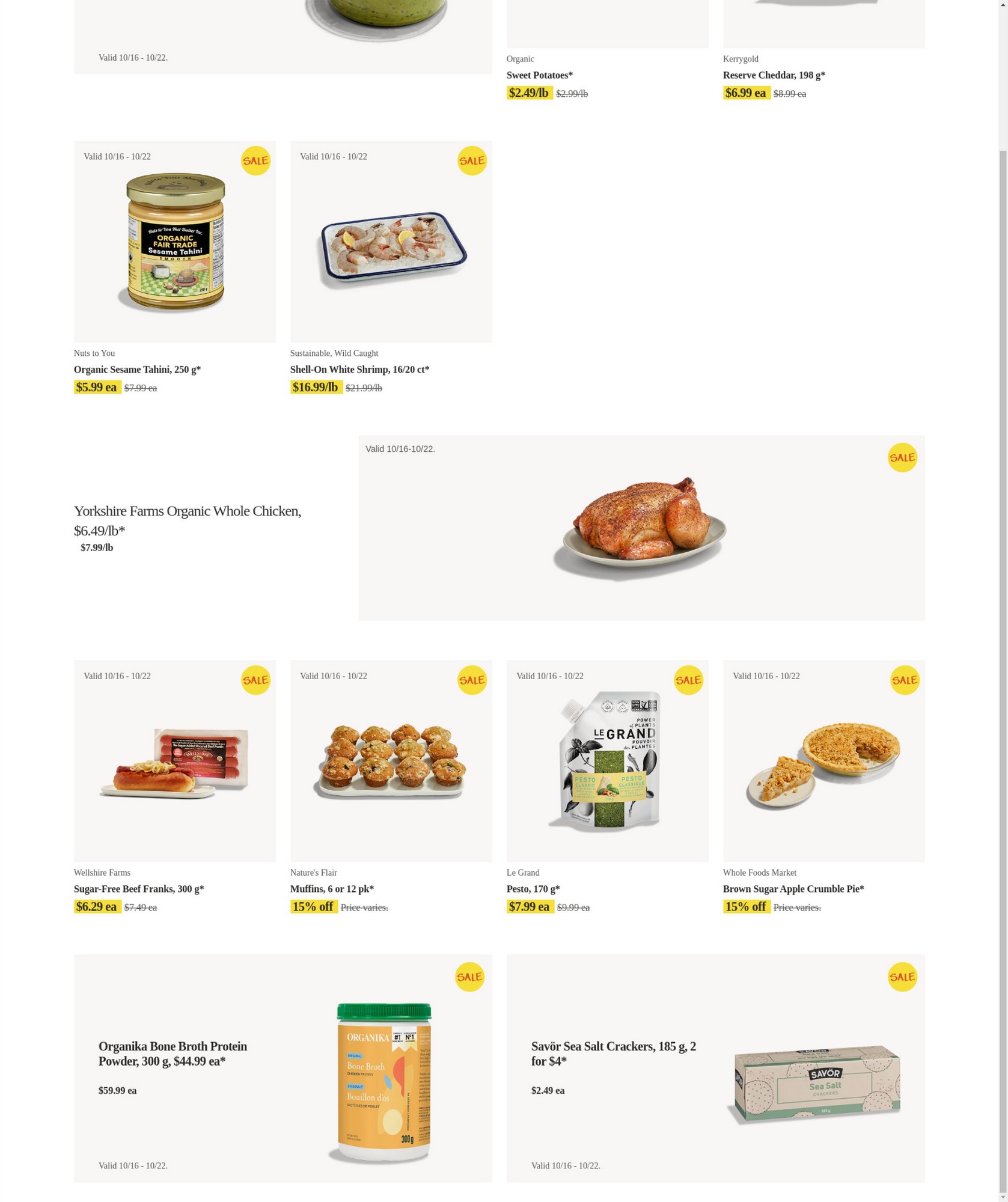View the Brown Sugar Apple Crumble Pie deal
The height and width of the screenshot is (1202, 1008).
tap(823, 761)
